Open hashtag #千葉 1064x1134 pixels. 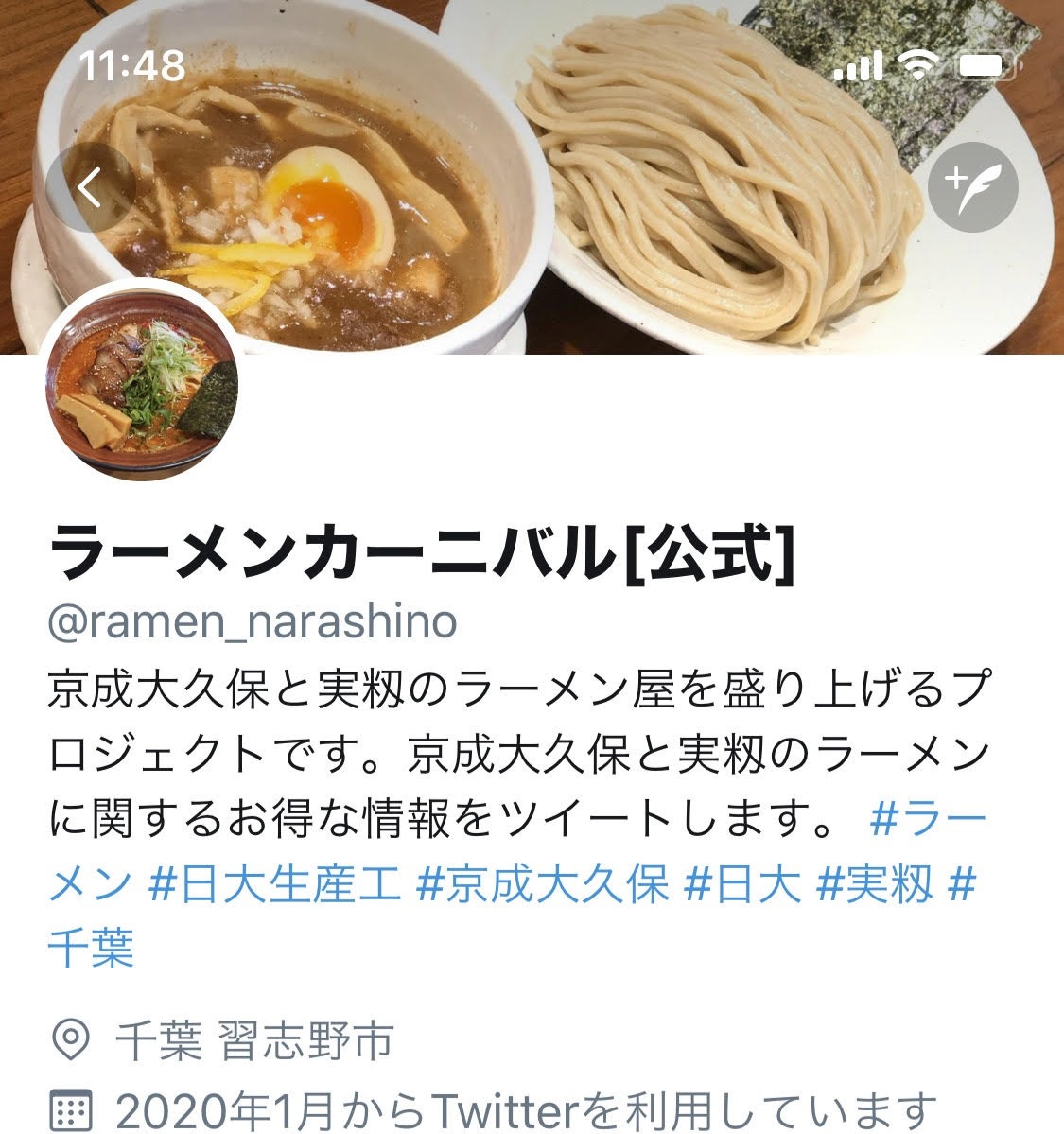point(91,948)
